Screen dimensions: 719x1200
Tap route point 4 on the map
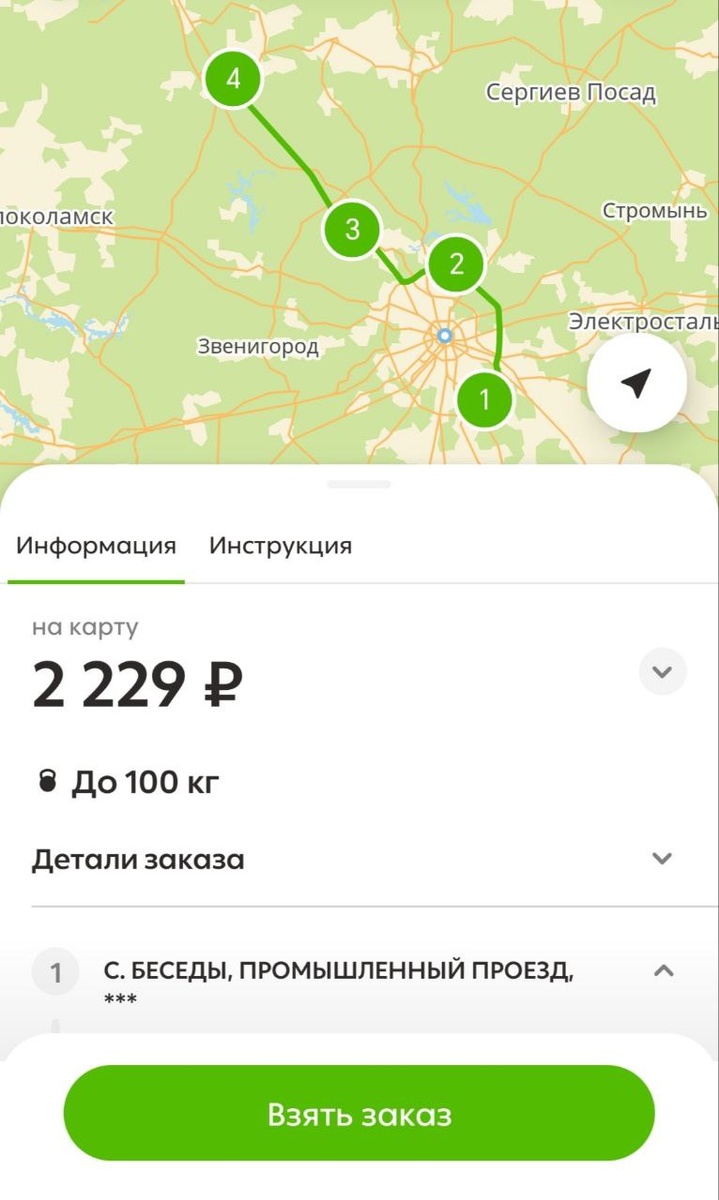point(233,79)
